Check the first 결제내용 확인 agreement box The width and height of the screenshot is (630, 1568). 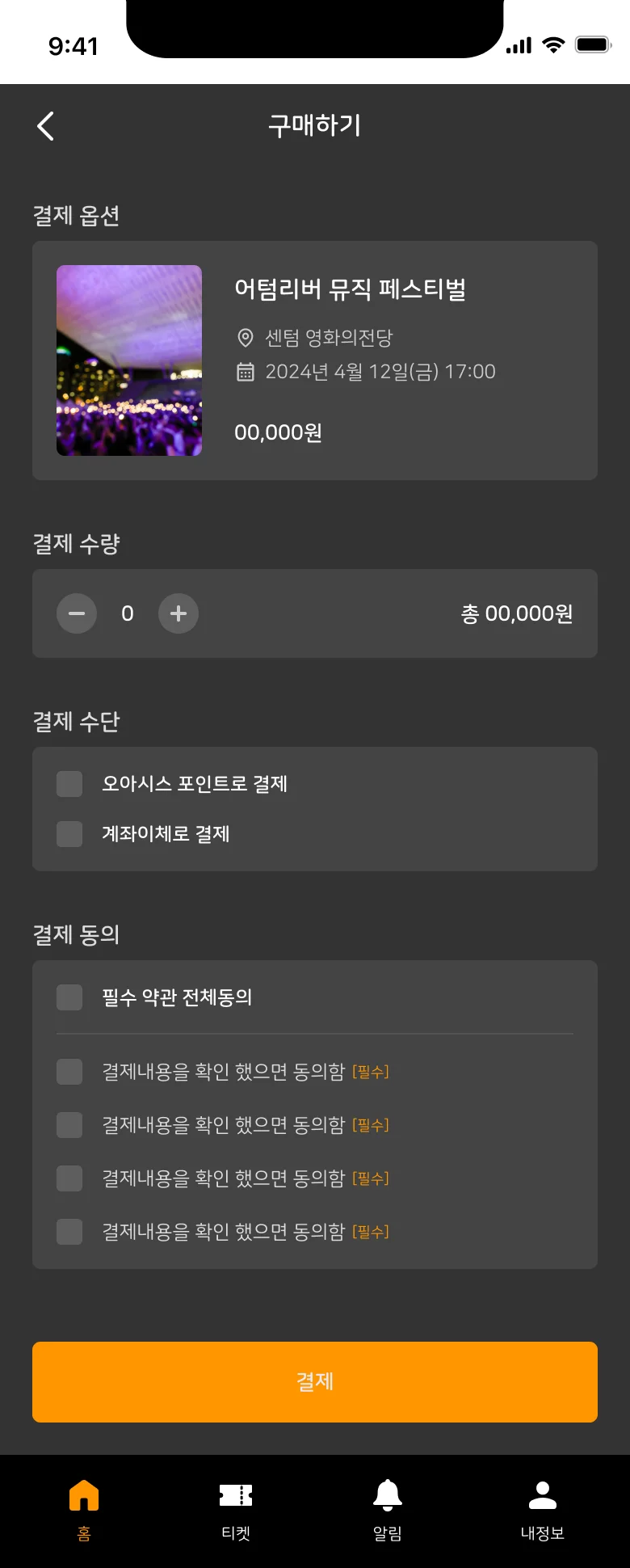click(69, 1071)
